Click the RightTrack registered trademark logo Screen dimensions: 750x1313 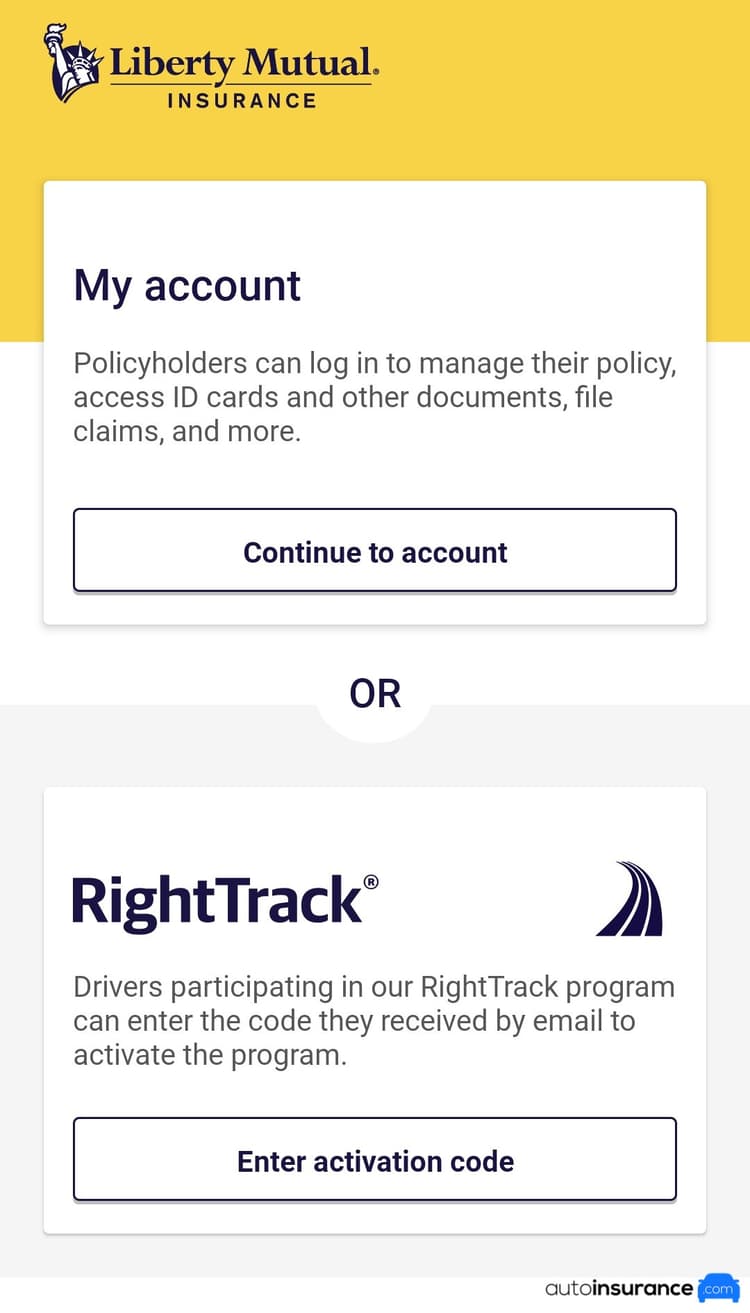pyautogui.click(x=222, y=898)
